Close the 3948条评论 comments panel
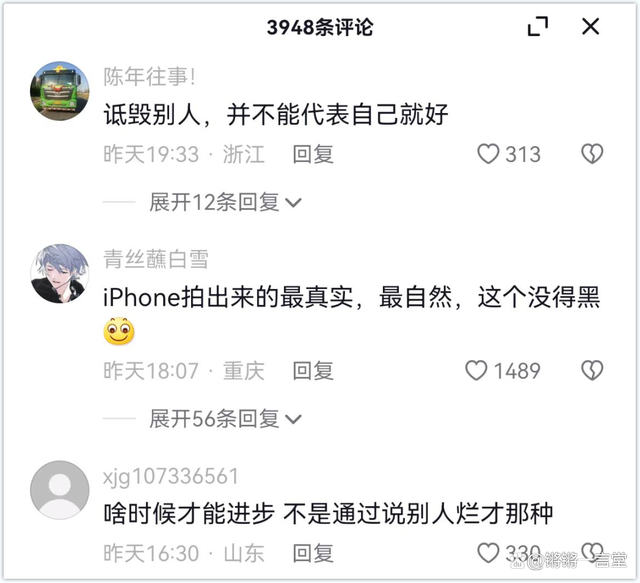This screenshot has height=583, width=640. 591,27
